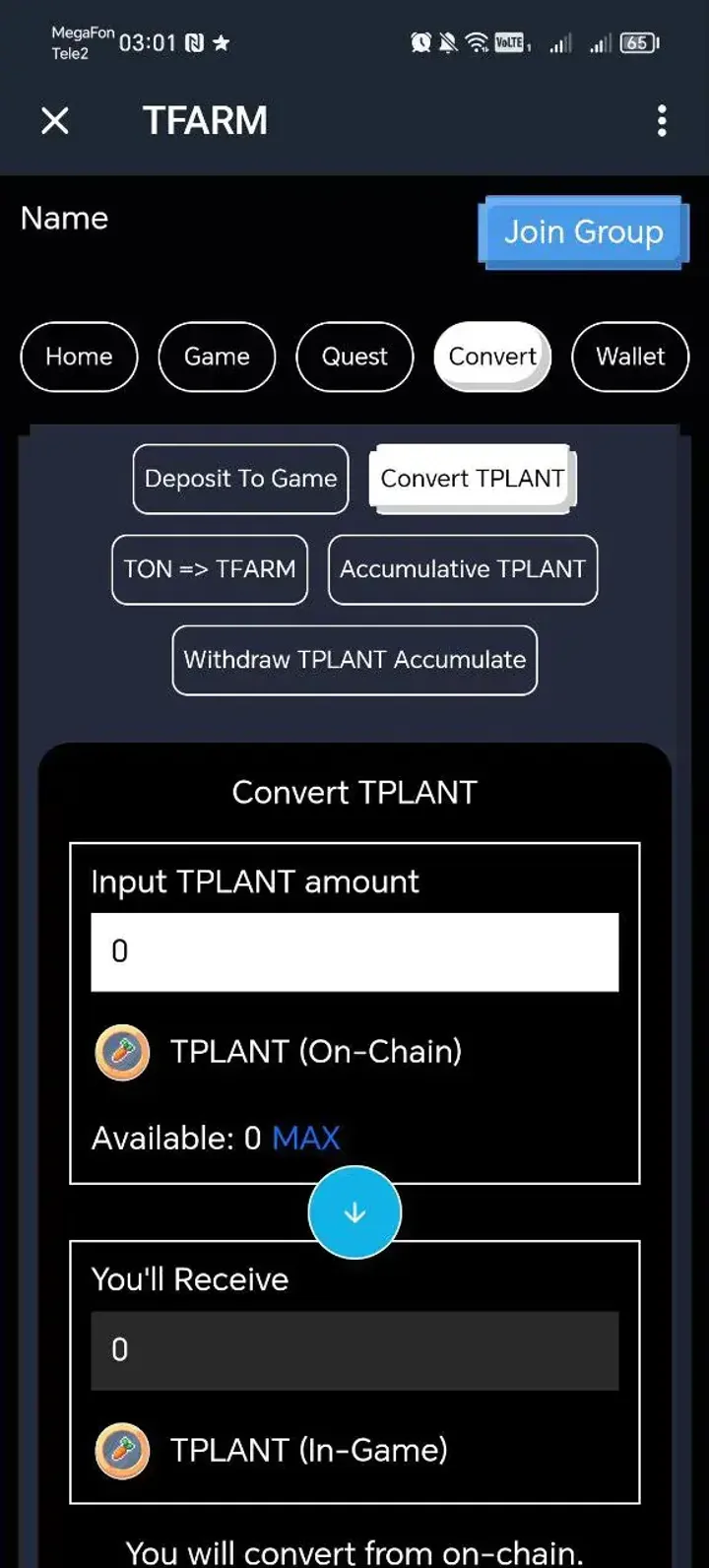The width and height of the screenshot is (709, 1568).
Task: Tap the blue down-arrow swap button
Action: pyautogui.click(x=354, y=1212)
